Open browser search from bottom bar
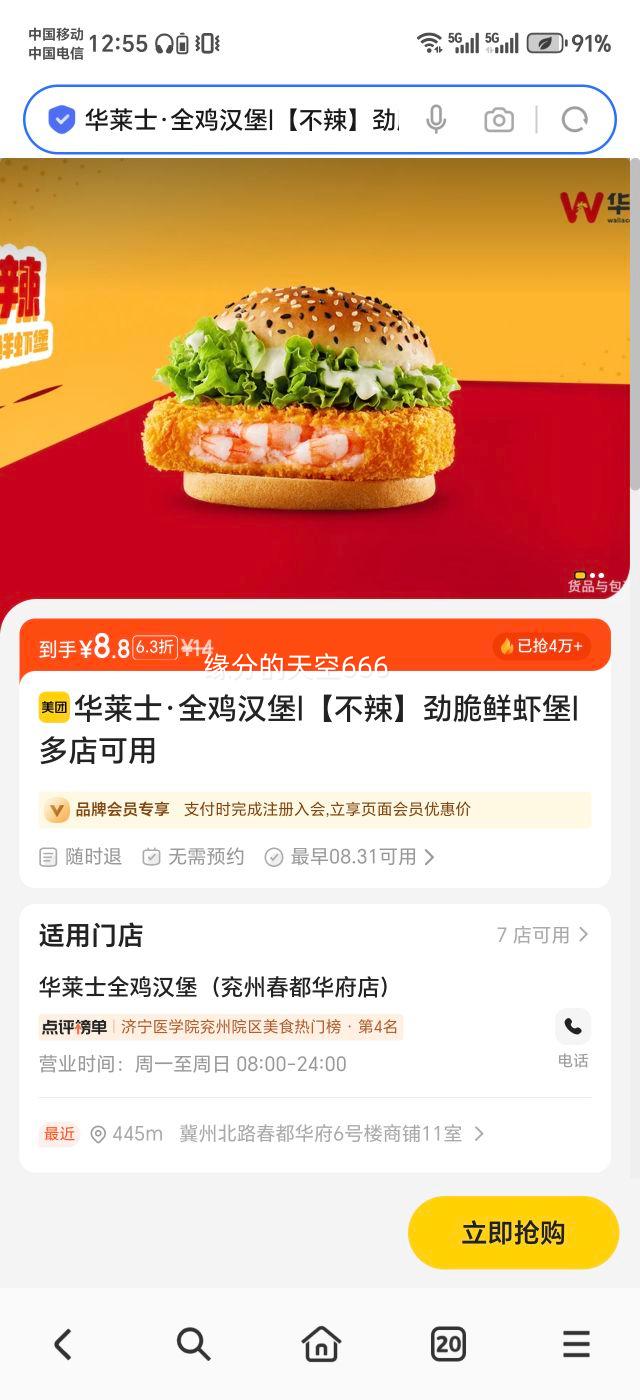The image size is (640, 1400). pos(193,1344)
